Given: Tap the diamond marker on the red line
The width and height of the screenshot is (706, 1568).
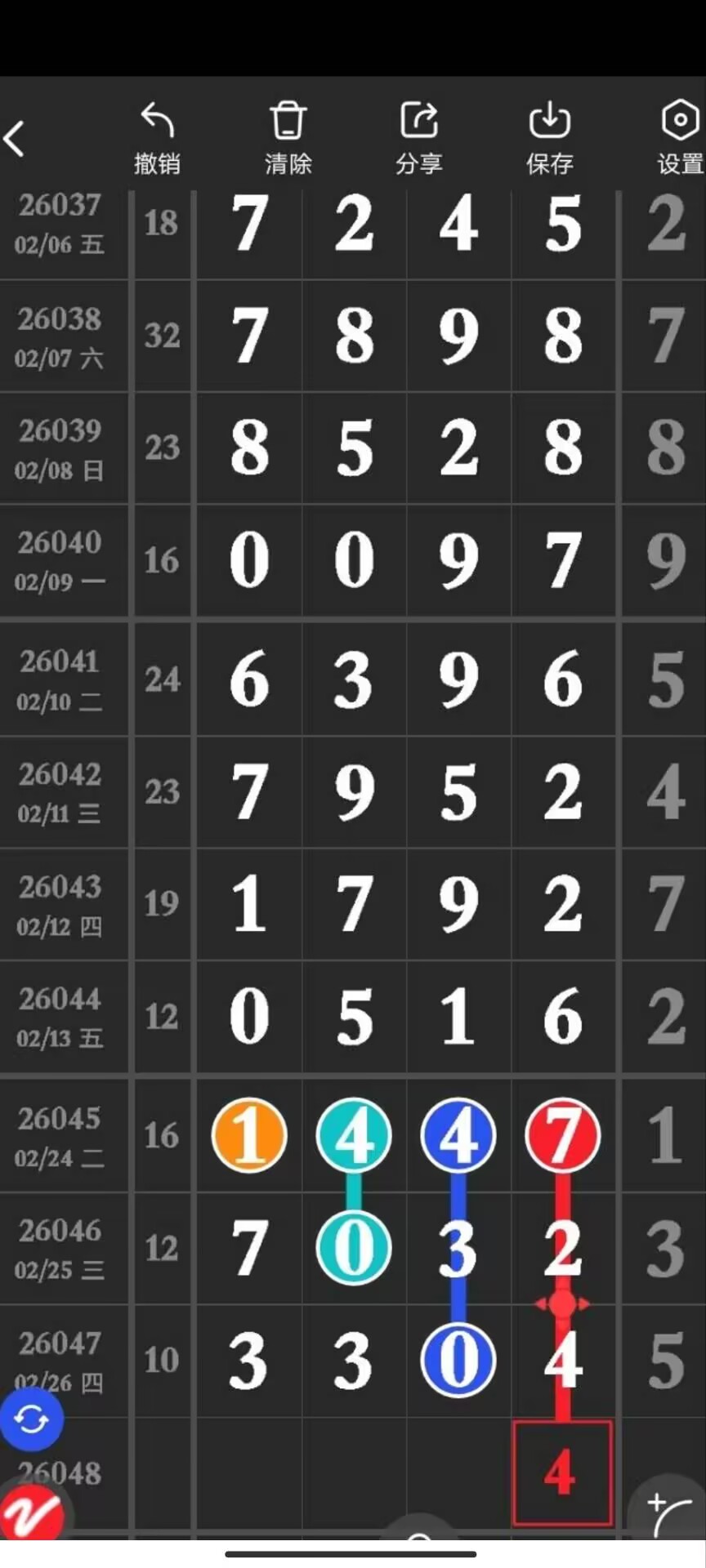Looking at the screenshot, I should 561,1304.
